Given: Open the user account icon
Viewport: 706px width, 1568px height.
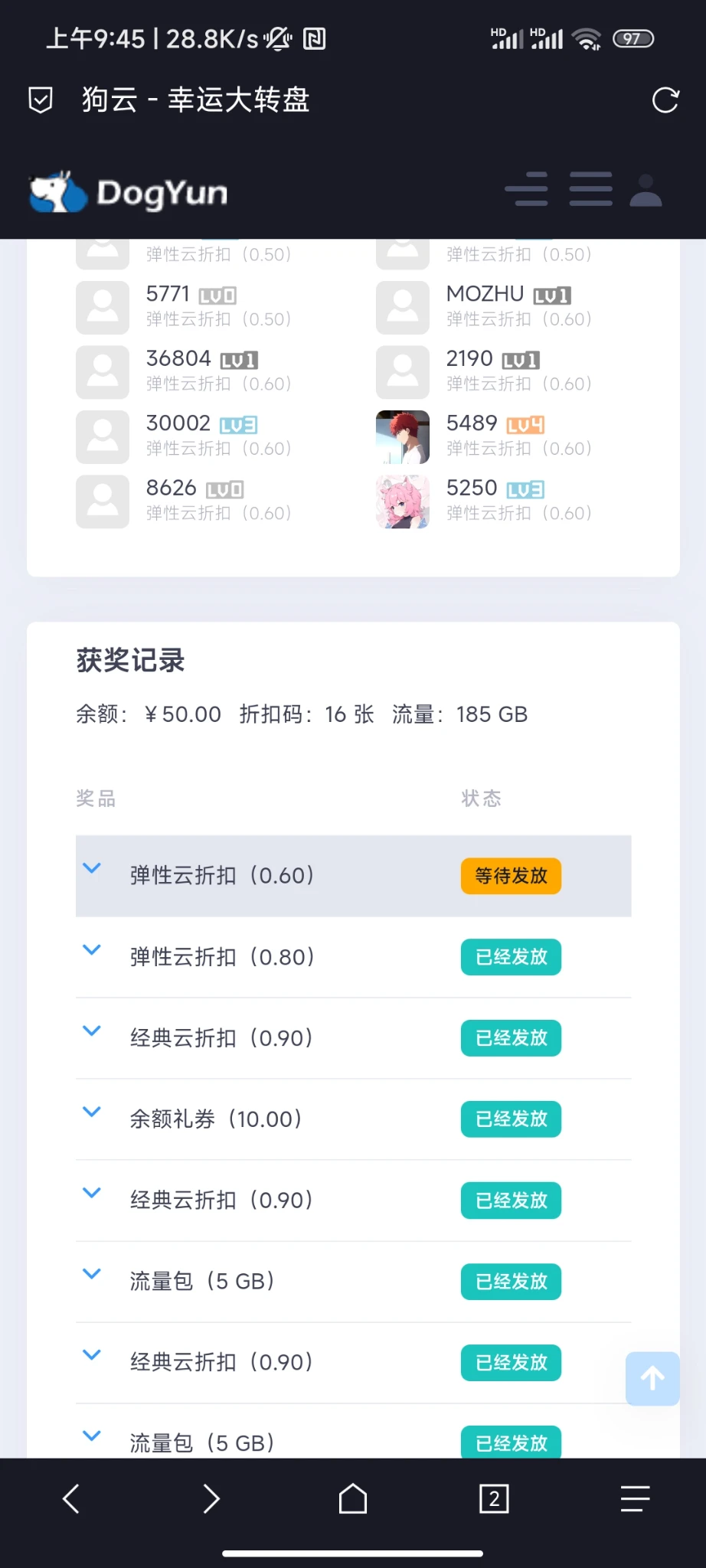Looking at the screenshot, I should (x=646, y=190).
